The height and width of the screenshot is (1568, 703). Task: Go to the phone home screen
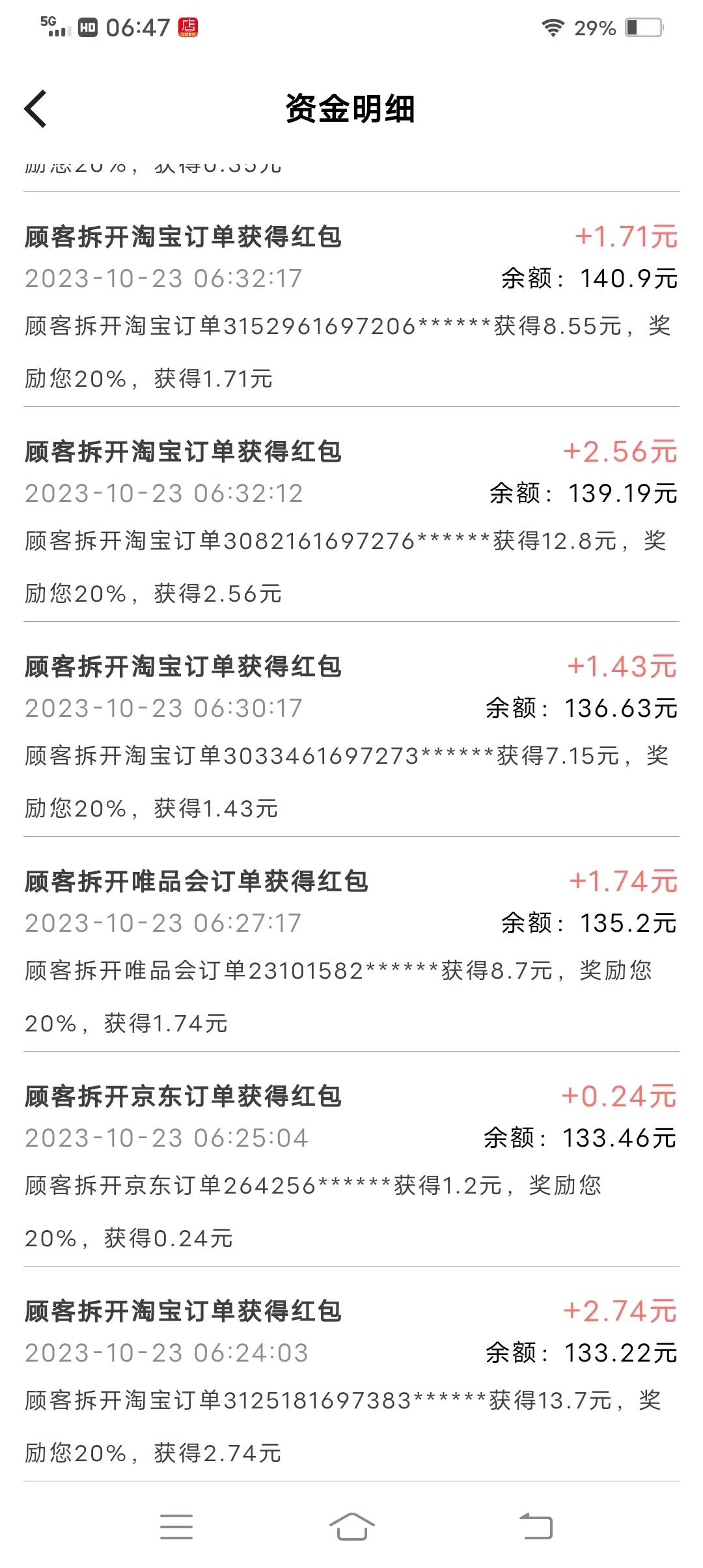(x=352, y=1526)
